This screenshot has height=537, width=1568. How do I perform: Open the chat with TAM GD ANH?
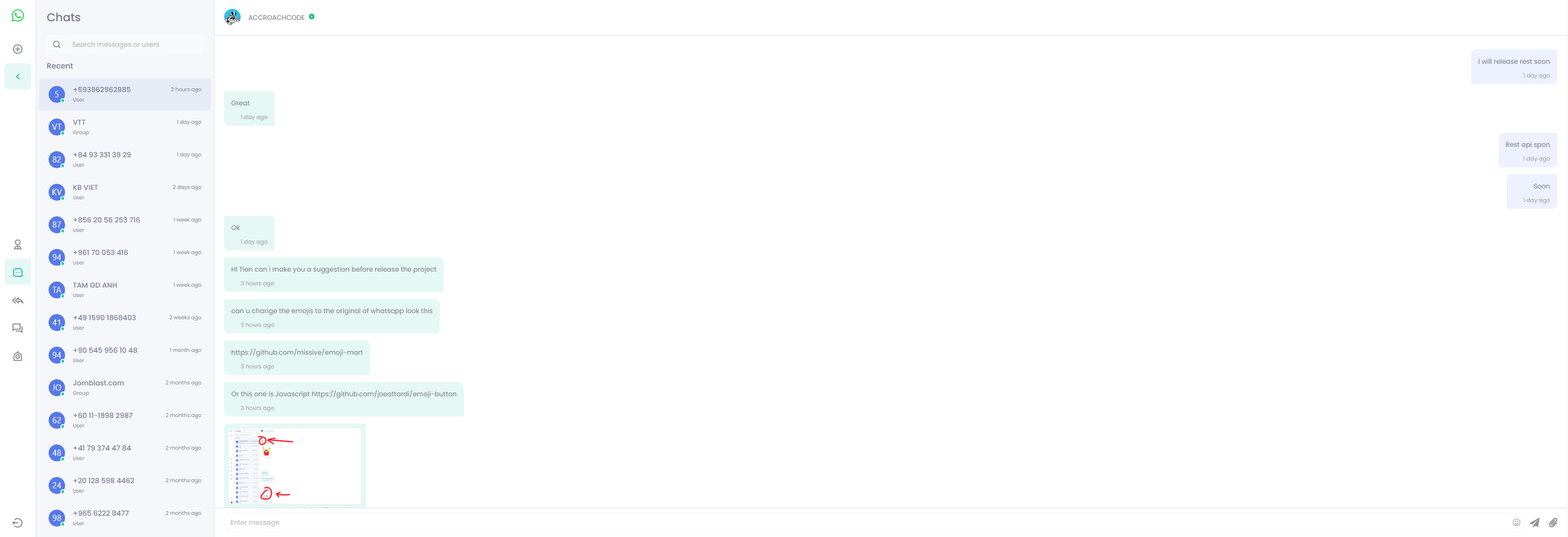[125, 290]
